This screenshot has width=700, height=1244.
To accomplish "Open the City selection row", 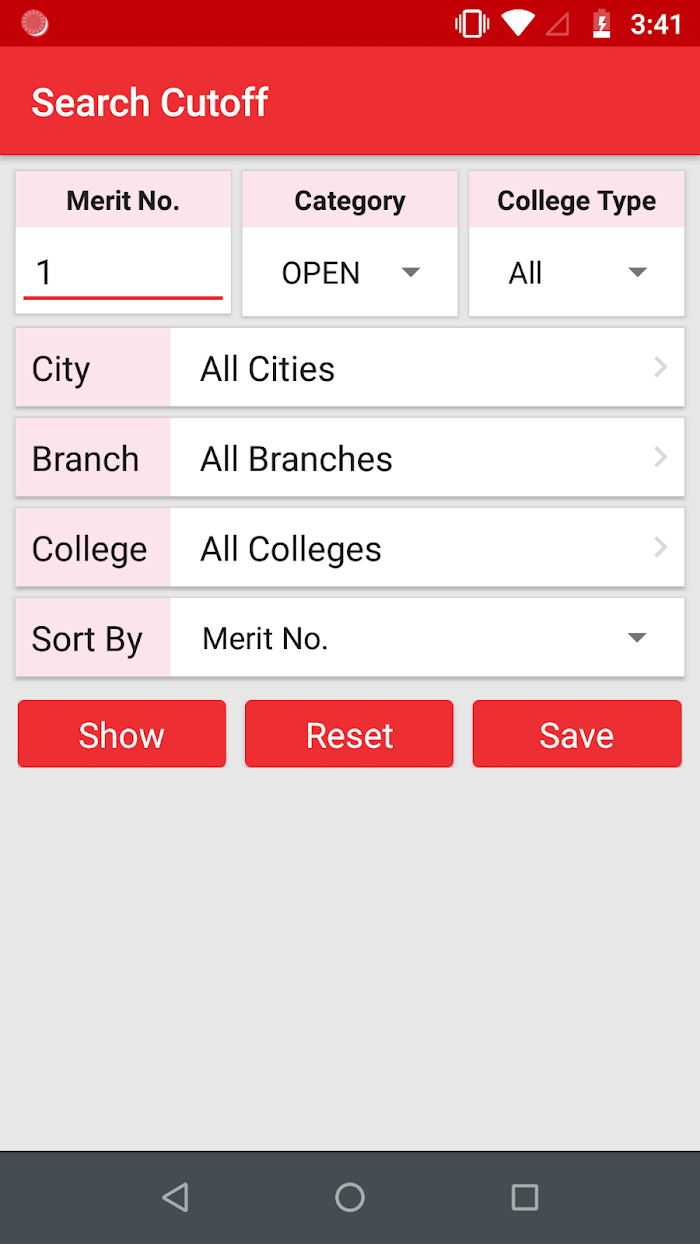I will tap(350, 368).
